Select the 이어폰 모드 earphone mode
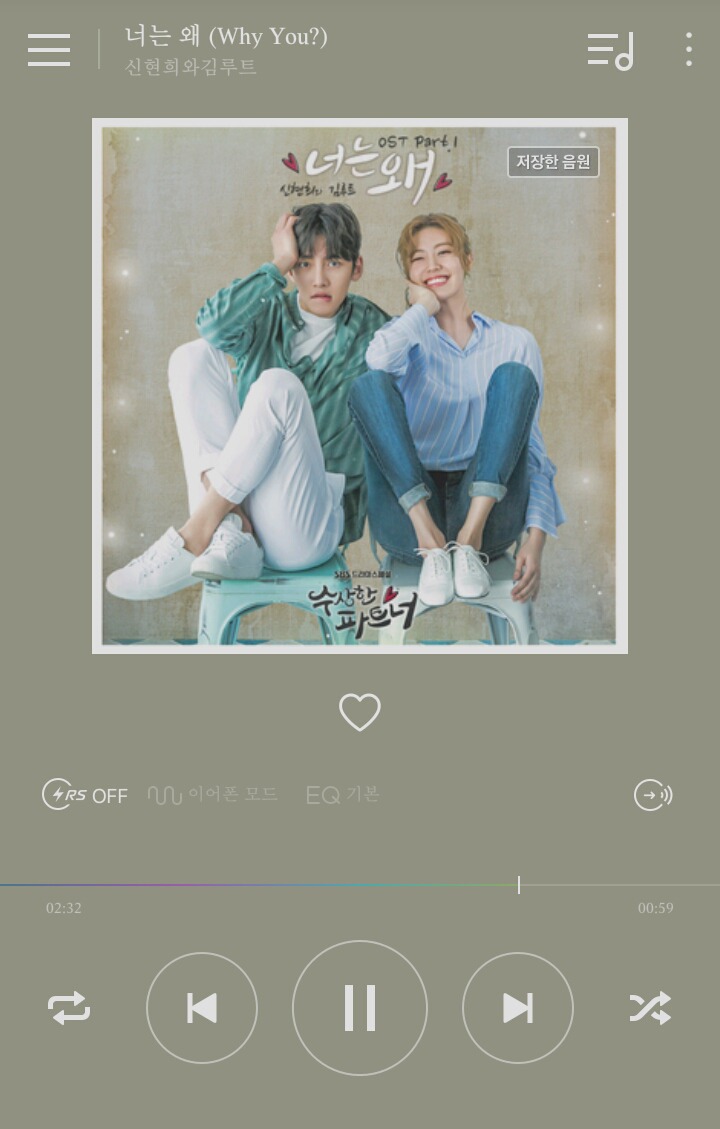The height and width of the screenshot is (1129, 720). [213, 795]
